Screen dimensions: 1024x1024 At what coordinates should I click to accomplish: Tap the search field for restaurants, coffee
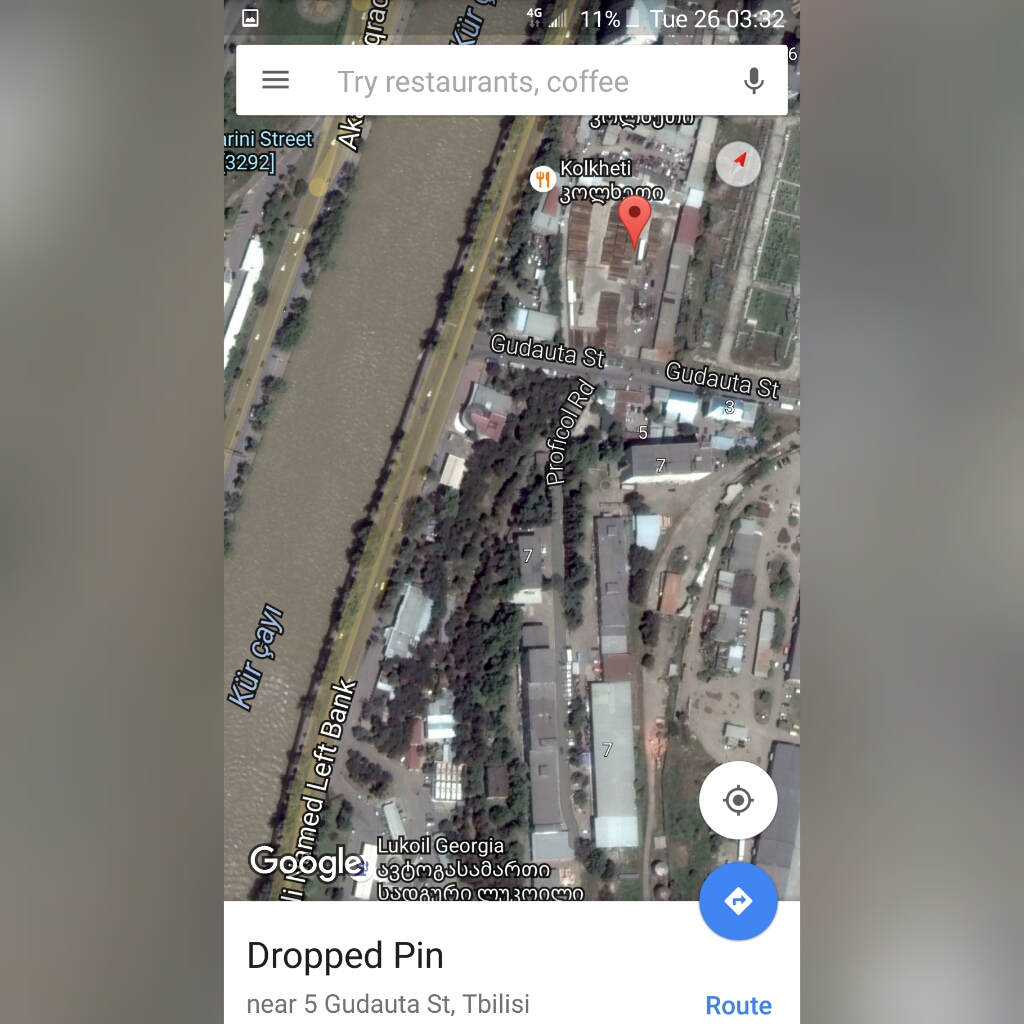(483, 82)
